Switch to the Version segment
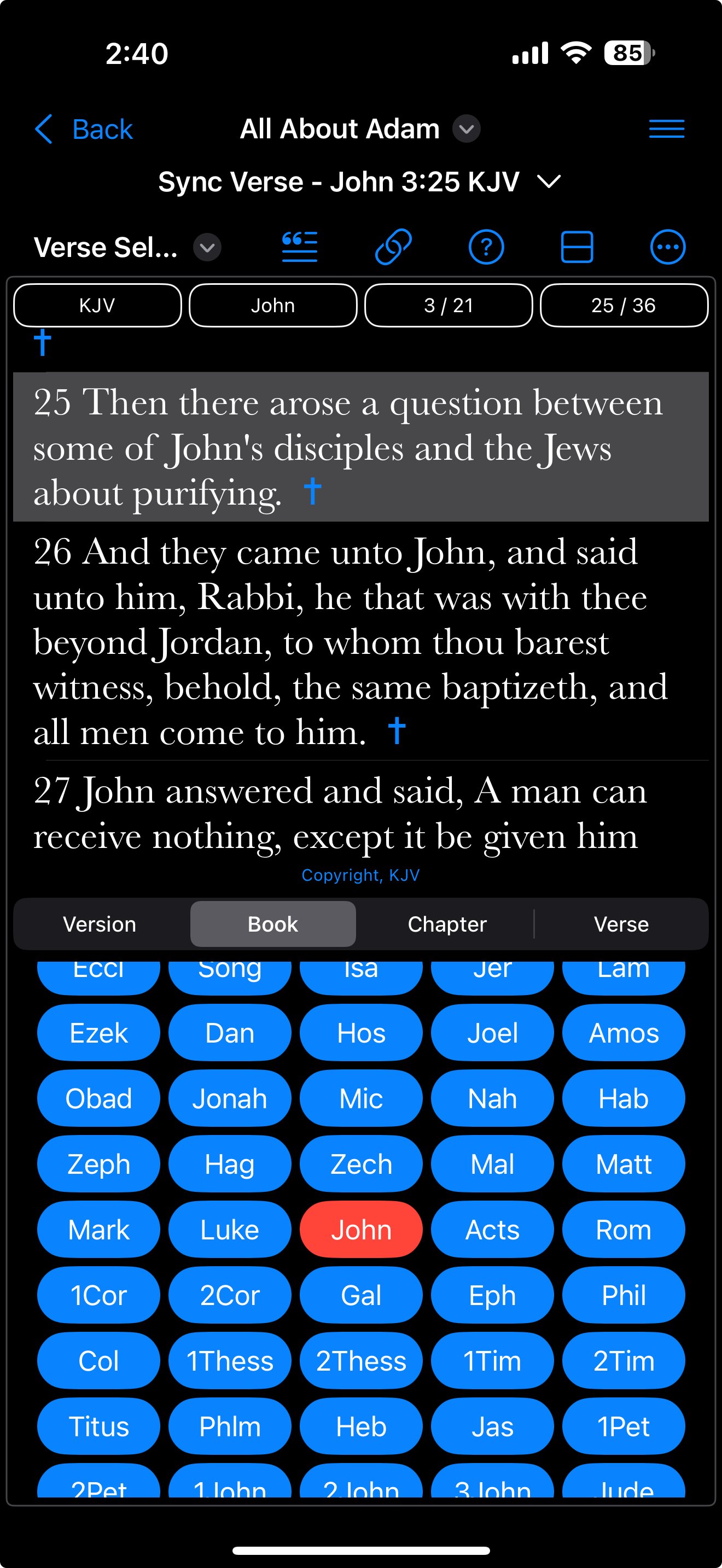This screenshot has width=722, height=1568. [100, 924]
